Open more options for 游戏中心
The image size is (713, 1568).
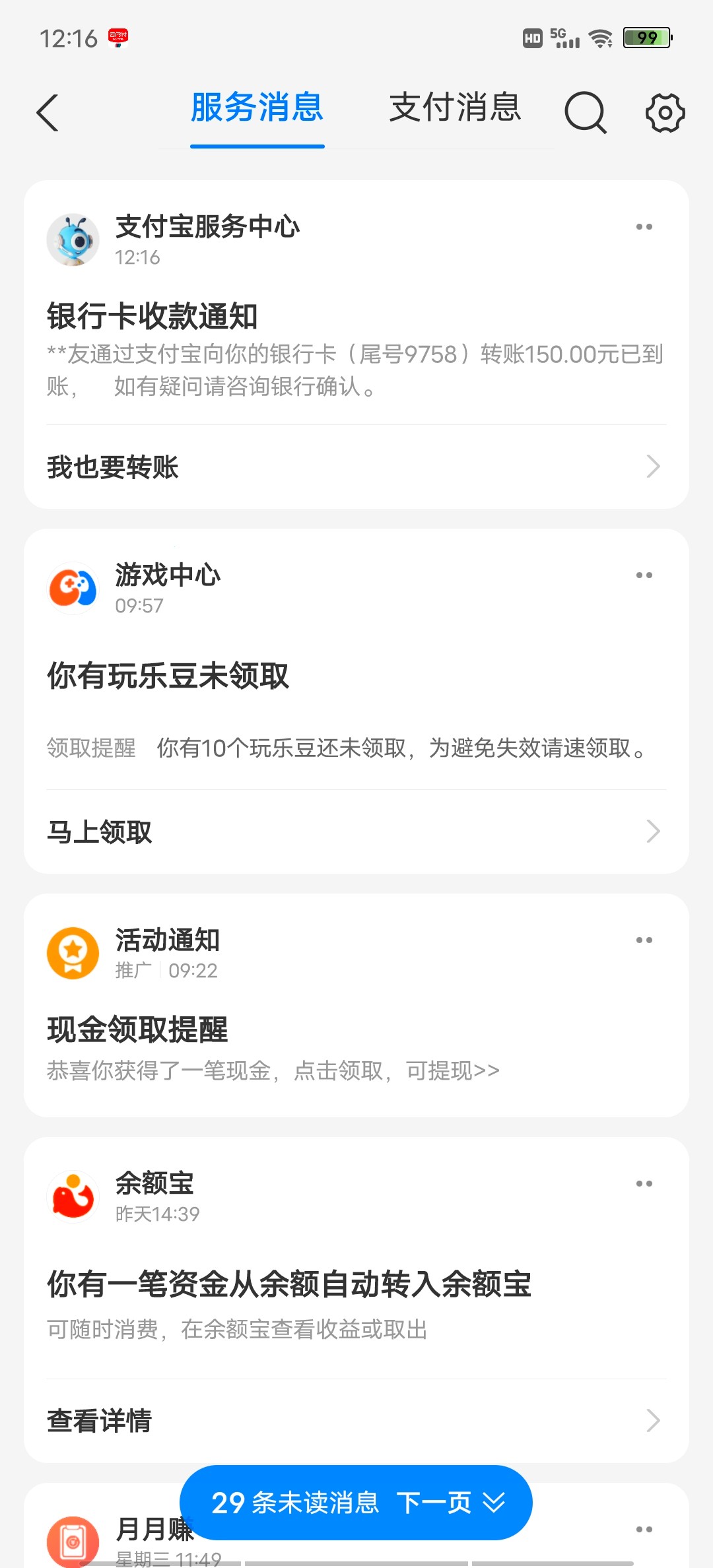(644, 575)
